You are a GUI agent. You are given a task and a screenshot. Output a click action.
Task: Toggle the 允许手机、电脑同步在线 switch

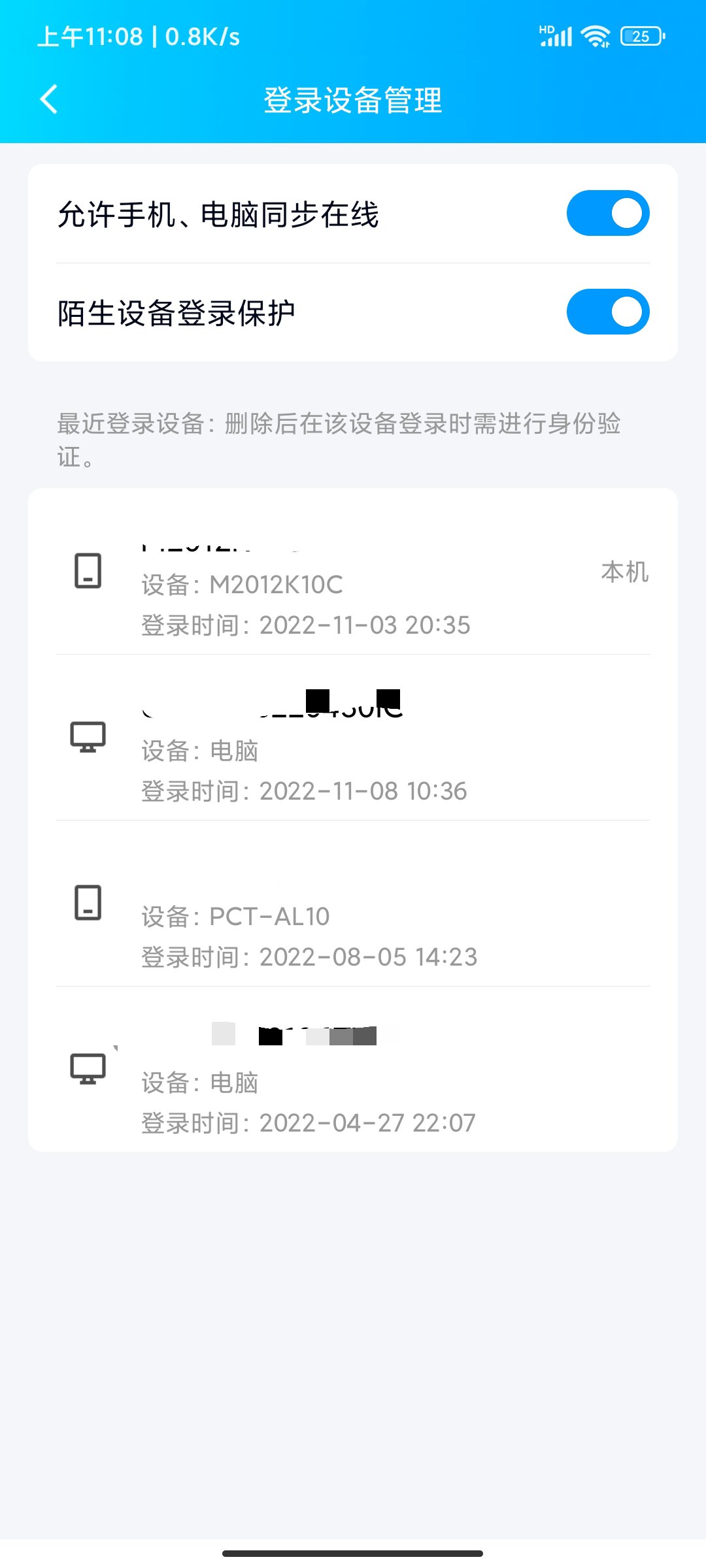[x=608, y=213]
